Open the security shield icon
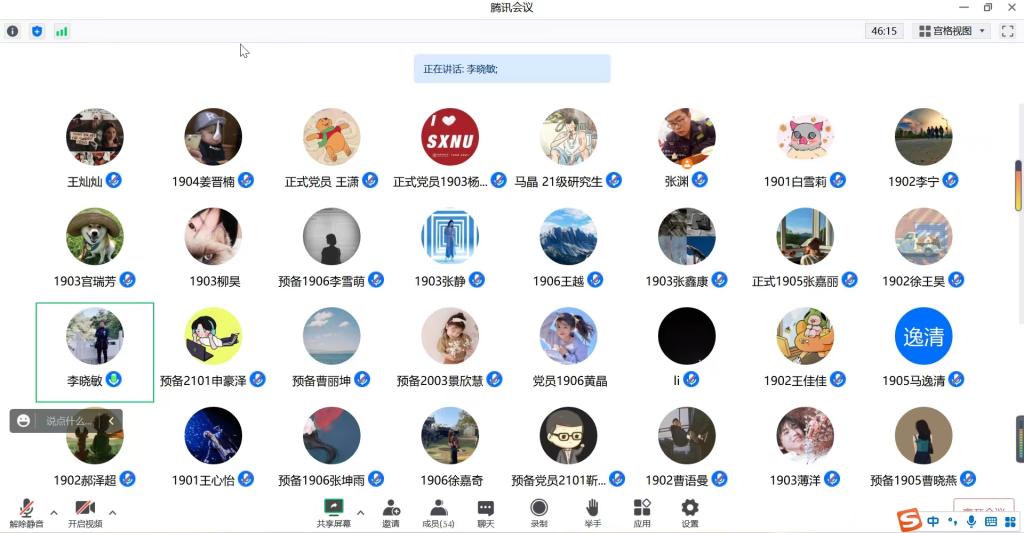This screenshot has width=1024, height=533. pyautogui.click(x=37, y=31)
